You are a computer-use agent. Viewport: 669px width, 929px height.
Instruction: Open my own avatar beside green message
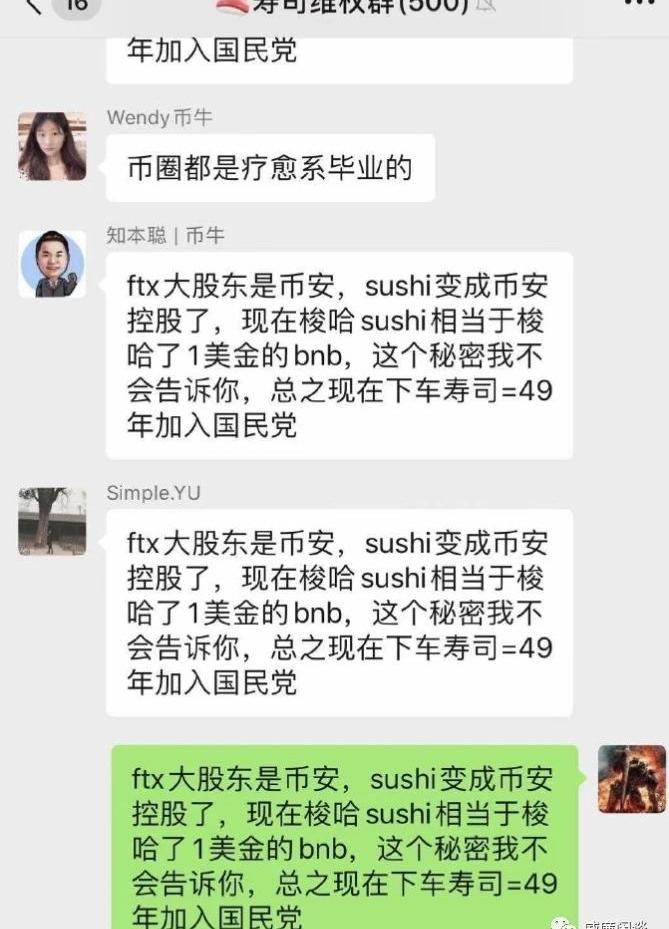631,779
